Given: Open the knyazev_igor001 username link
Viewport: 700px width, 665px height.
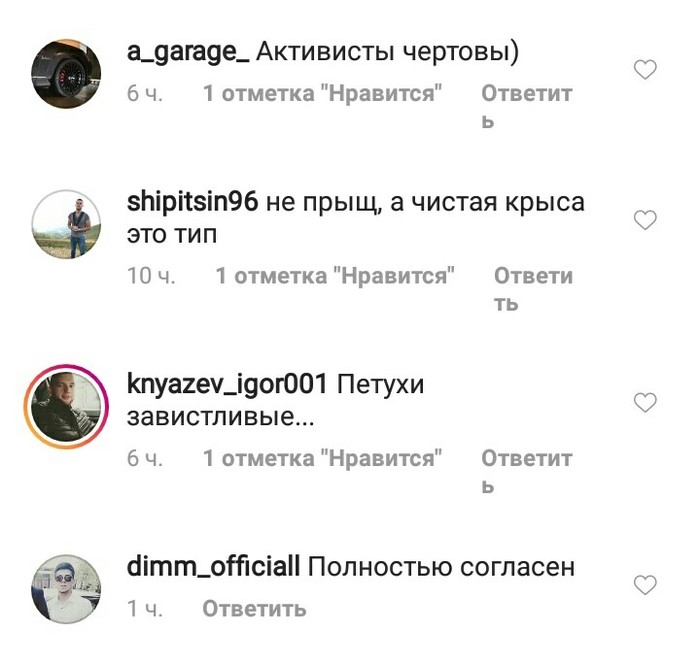Looking at the screenshot, I should click(x=227, y=385).
